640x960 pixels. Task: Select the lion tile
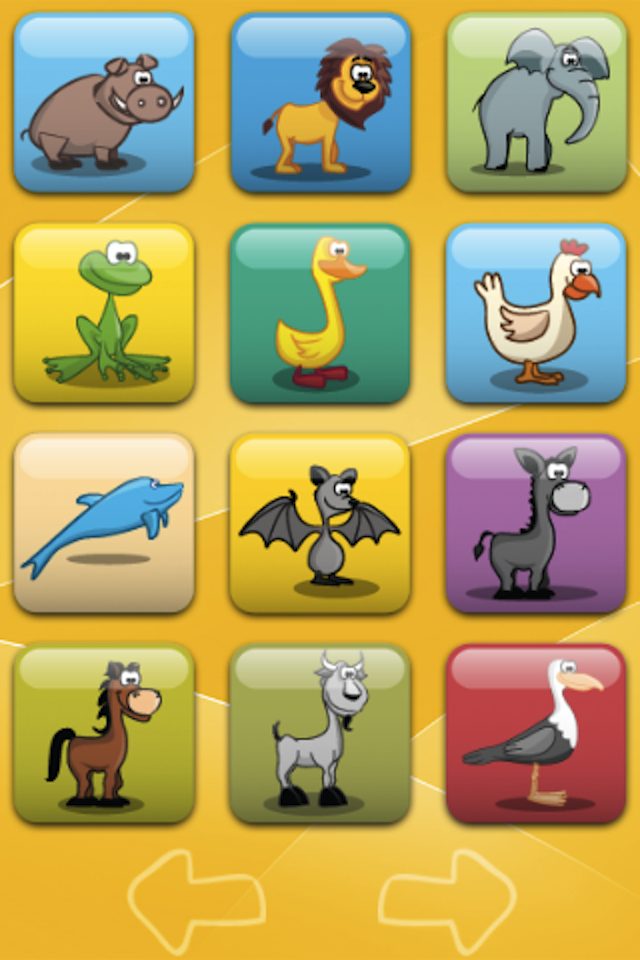(x=320, y=102)
